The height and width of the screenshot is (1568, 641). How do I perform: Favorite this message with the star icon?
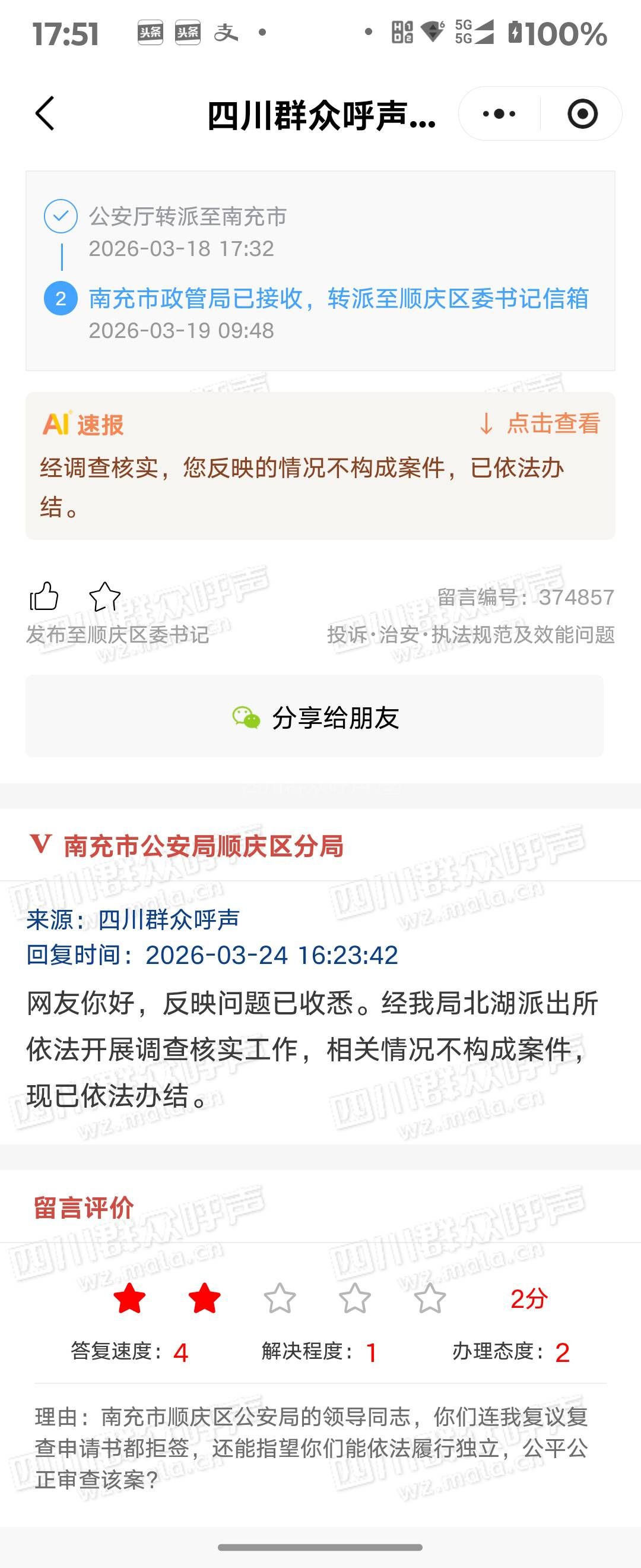point(104,596)
